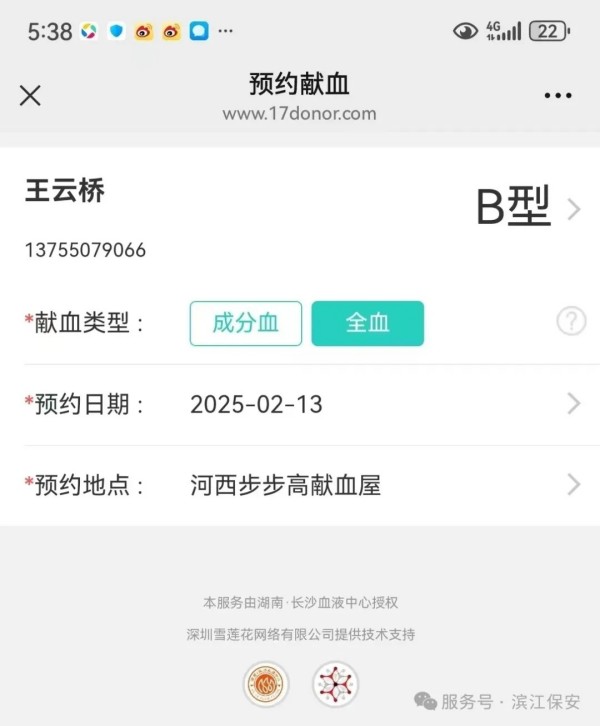This screenshot has width=600, height=726.
Task: Open the three-dot overflow menu
Action: pos(558,96)
